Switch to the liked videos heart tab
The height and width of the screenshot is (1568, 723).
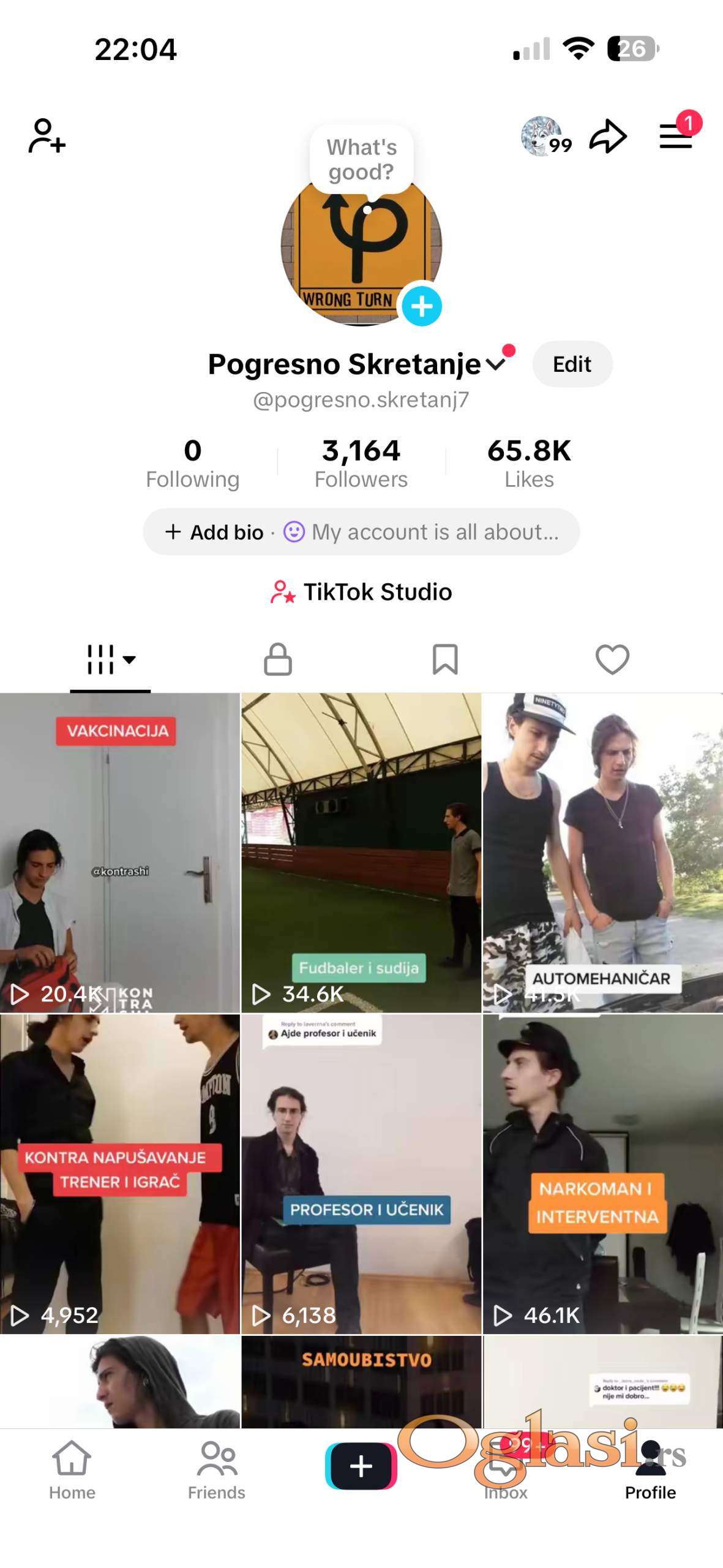pos(612,660)
